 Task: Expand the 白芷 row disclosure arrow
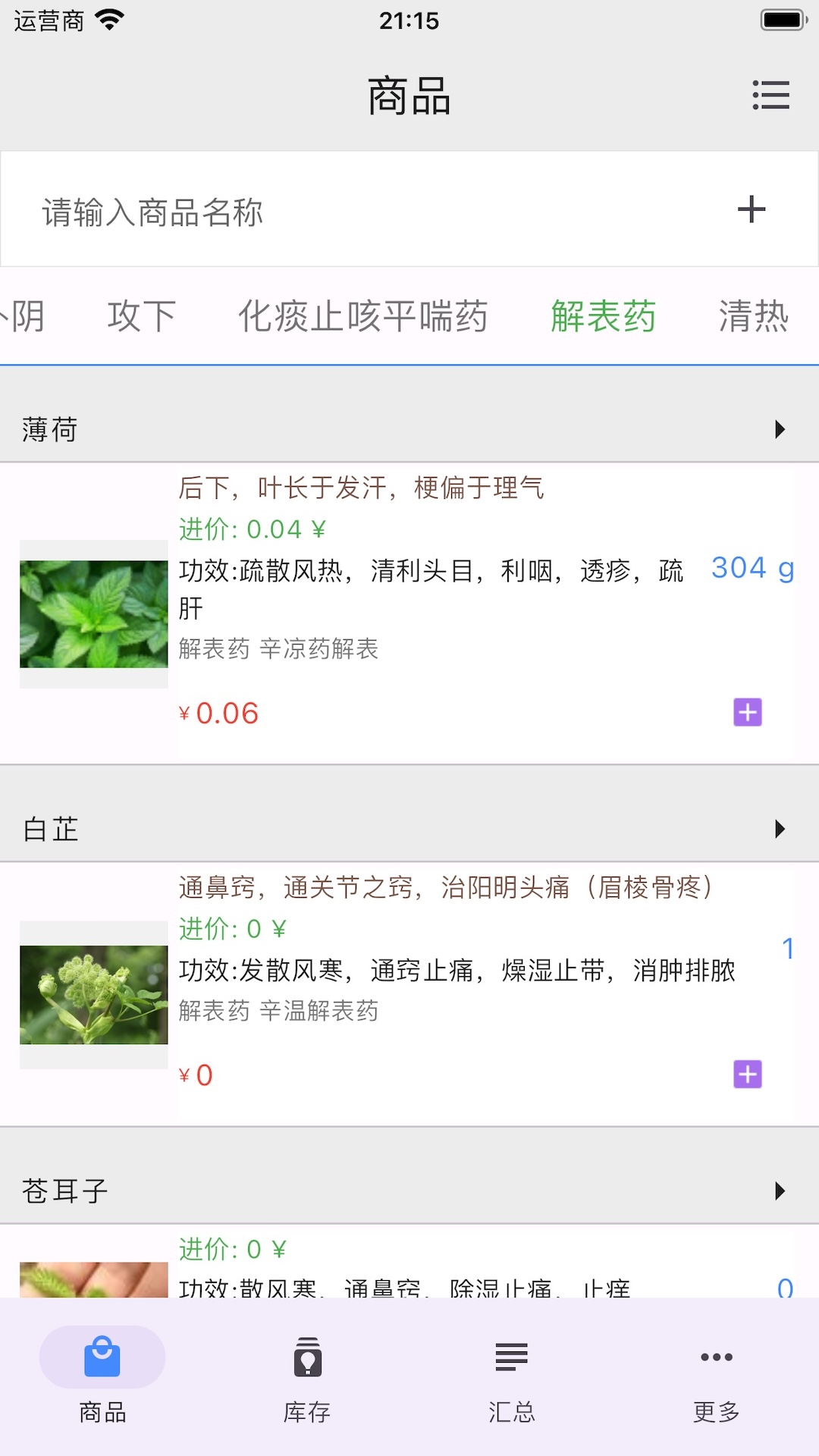coord(780,829)
